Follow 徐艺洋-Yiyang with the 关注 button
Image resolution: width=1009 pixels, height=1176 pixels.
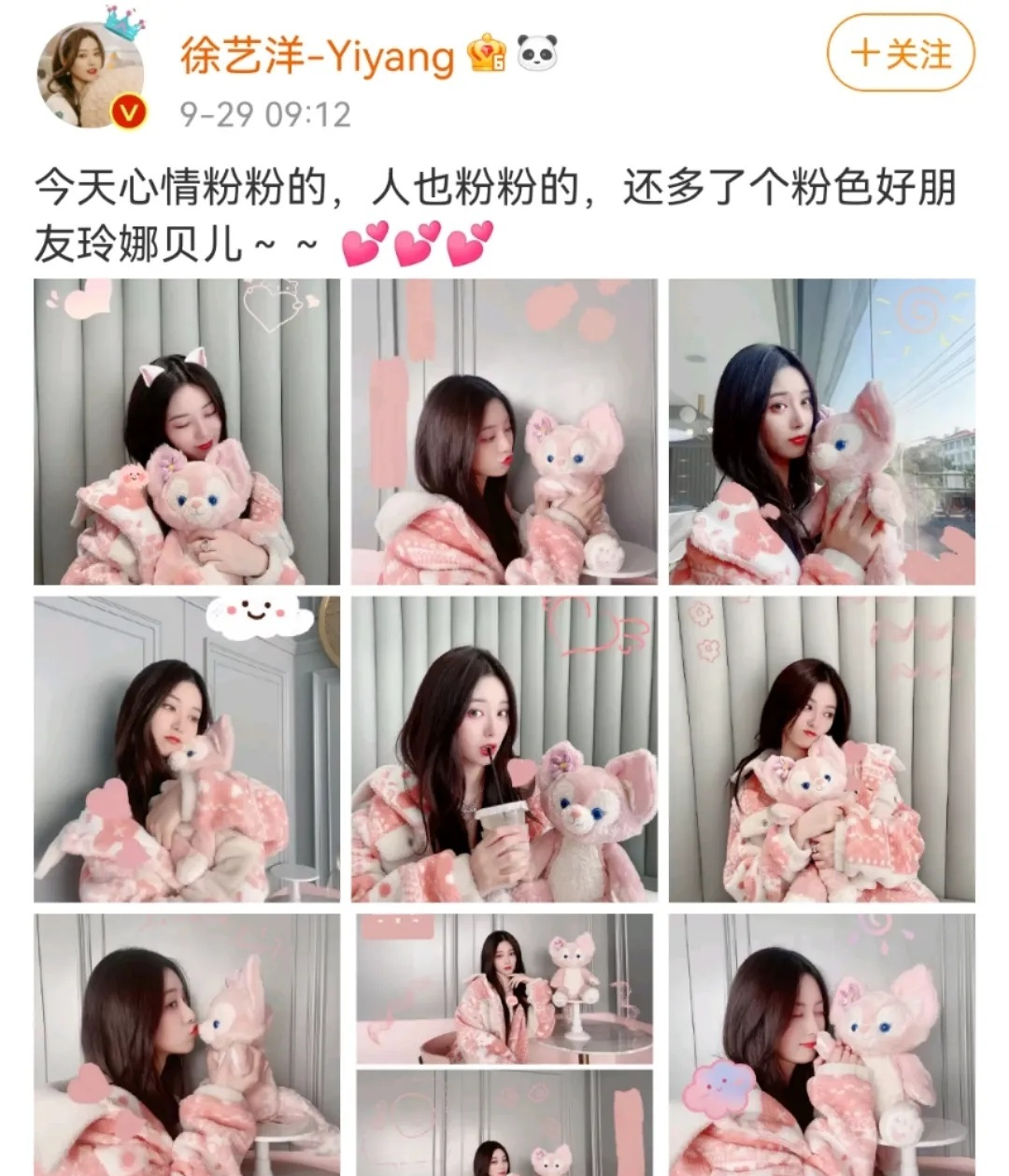[x=900, y=54]
